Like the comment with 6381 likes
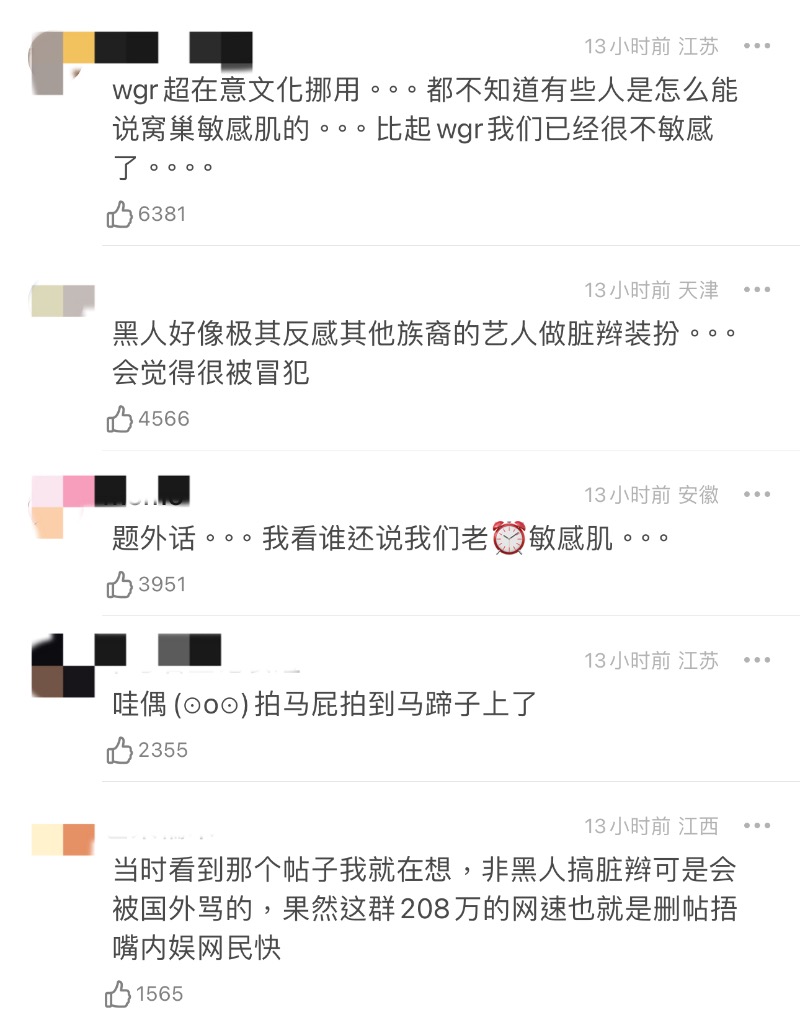This screenshot has height=1015, width=800. point(120,214)
